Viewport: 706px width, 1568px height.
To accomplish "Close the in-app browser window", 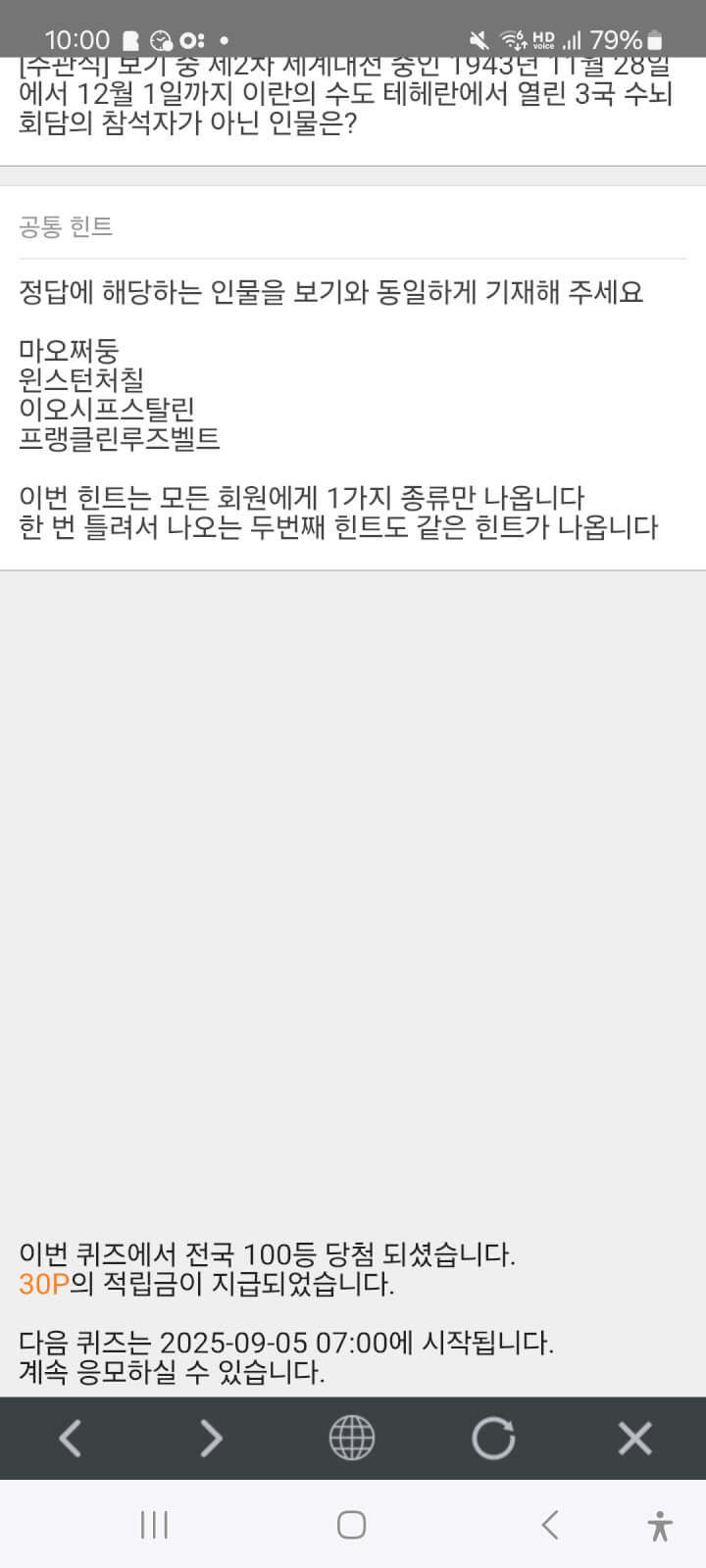I will pos(634,1439).
